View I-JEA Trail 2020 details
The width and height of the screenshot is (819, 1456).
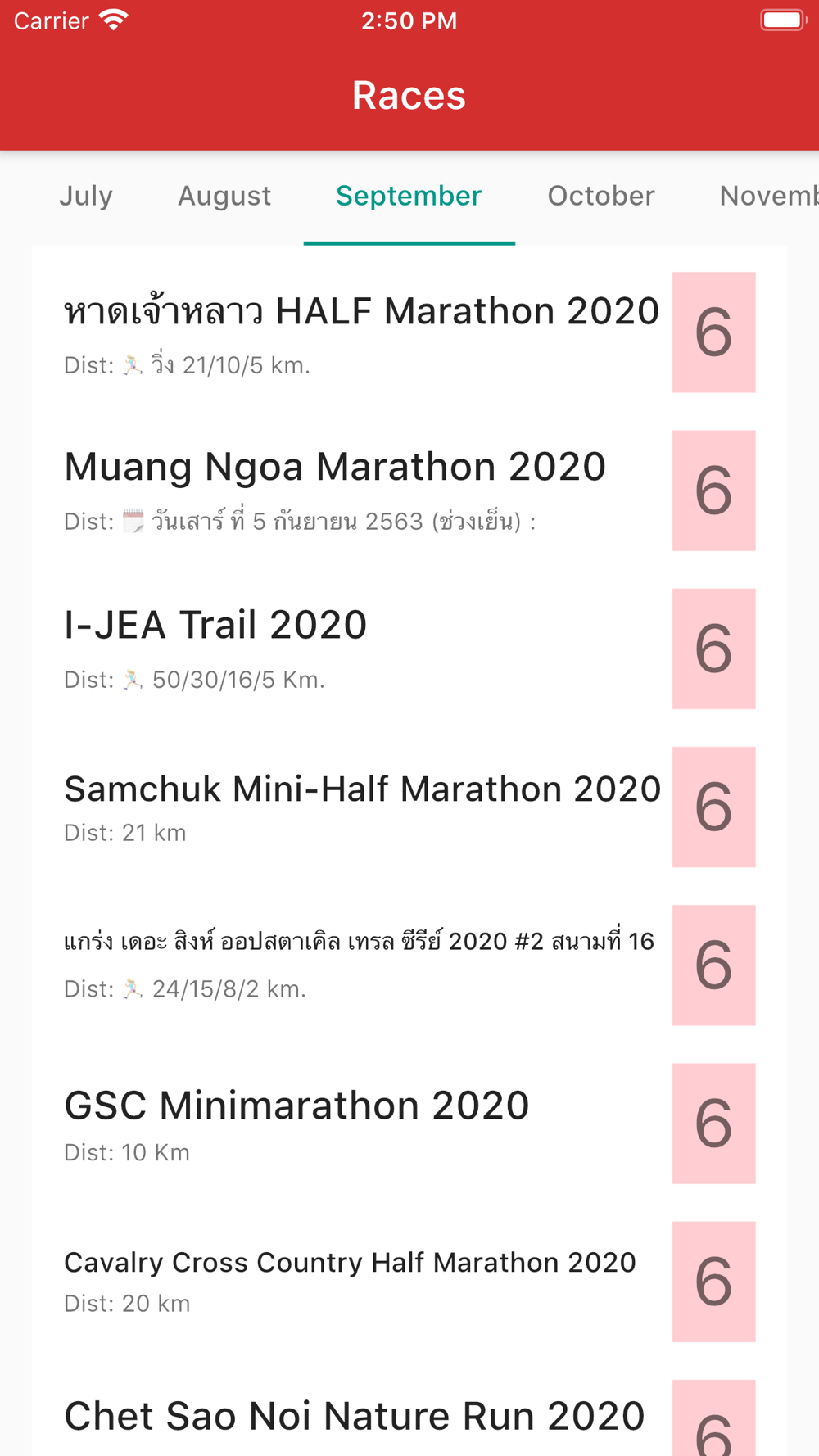409,649
